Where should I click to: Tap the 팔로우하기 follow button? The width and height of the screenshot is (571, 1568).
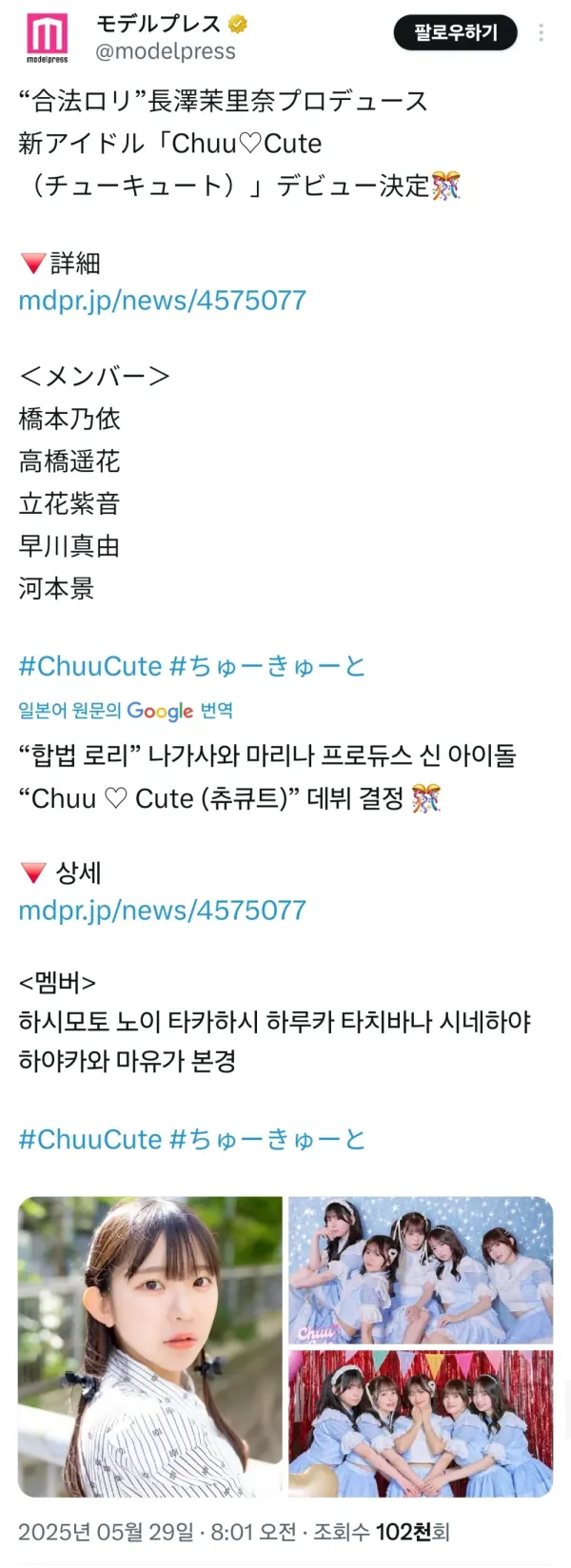coord(455,32)
